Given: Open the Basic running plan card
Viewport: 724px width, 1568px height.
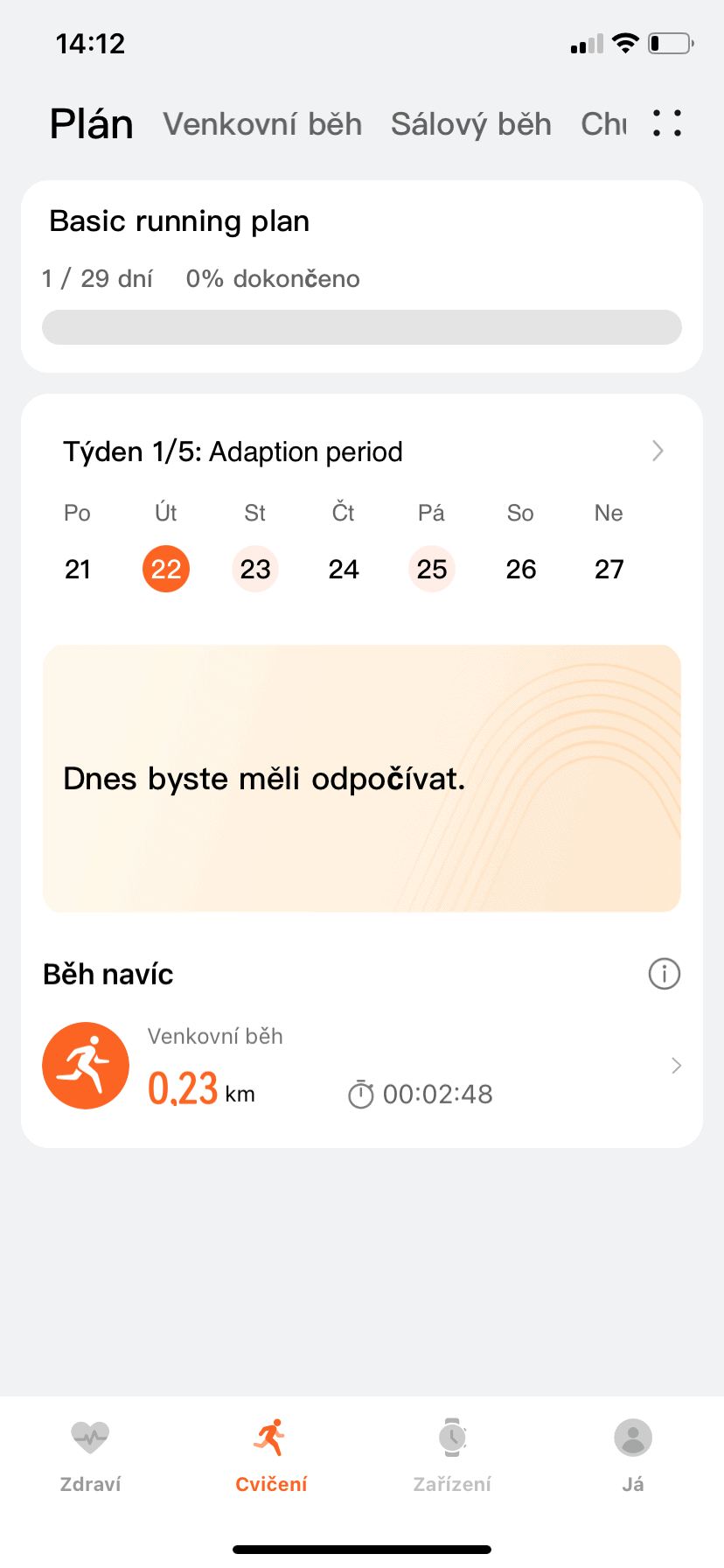Looking at the screenshot, I should (362, 276).
